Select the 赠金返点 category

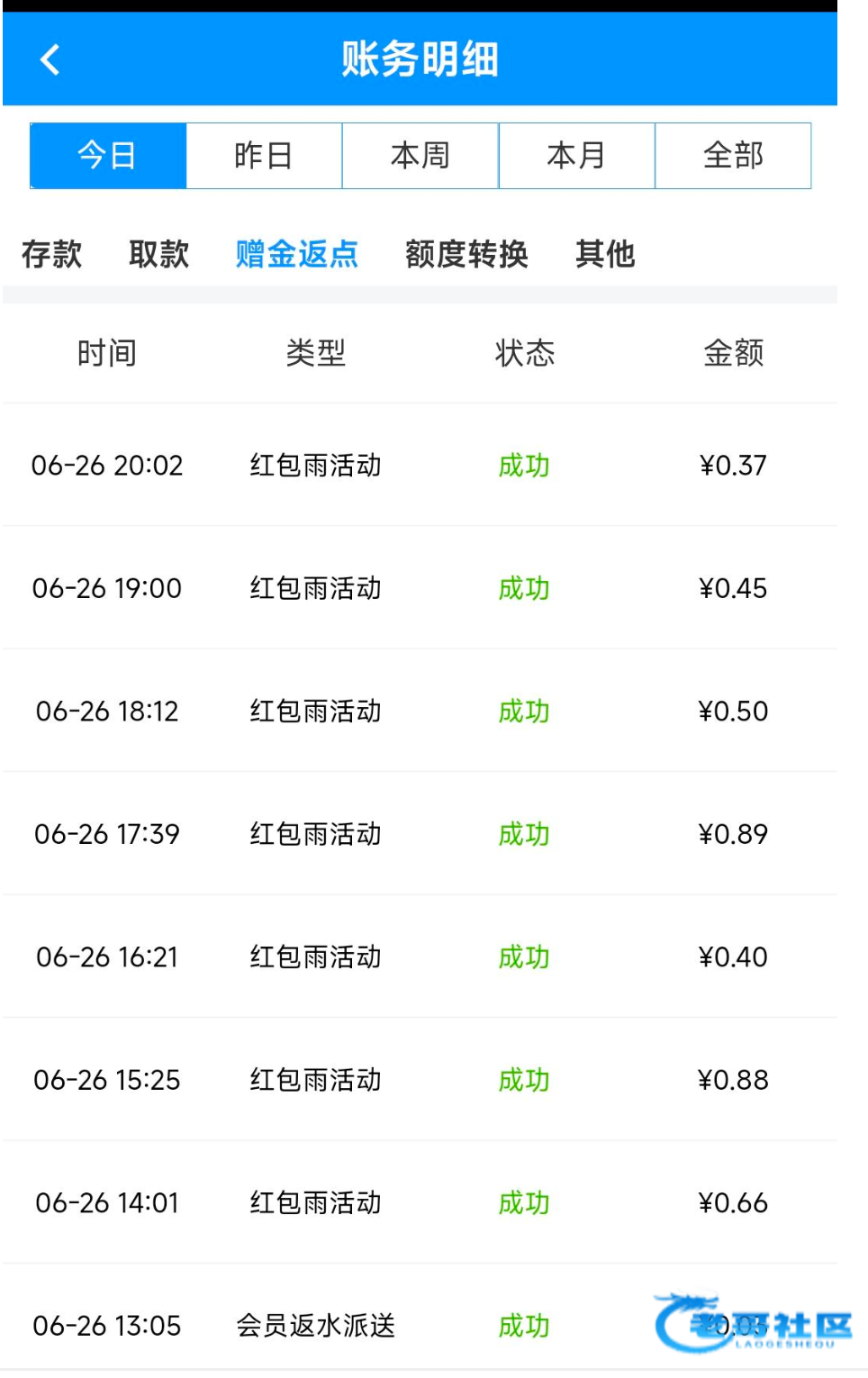297,254
